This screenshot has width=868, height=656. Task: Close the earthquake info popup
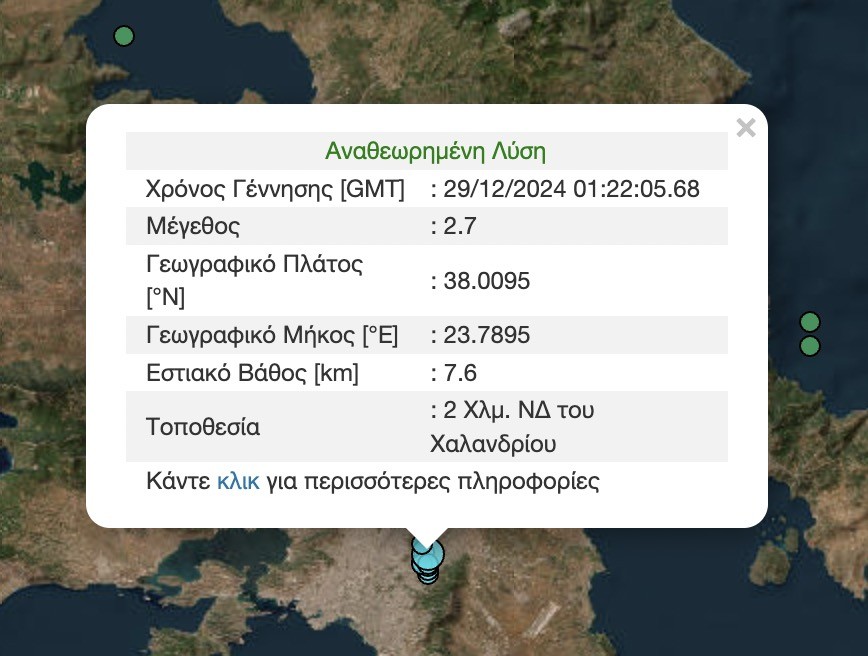point(745,128)
